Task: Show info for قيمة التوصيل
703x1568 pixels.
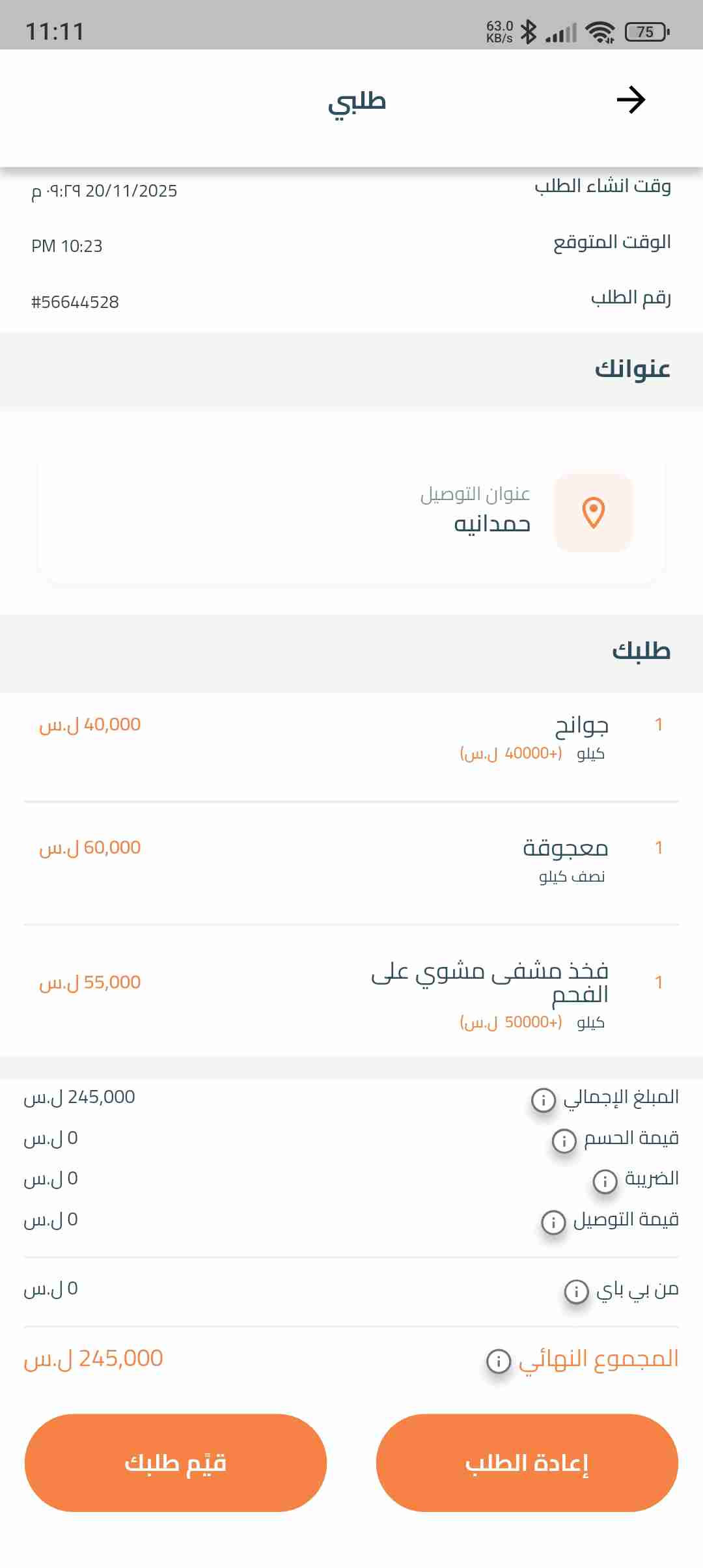Action: pos(553,1222)
